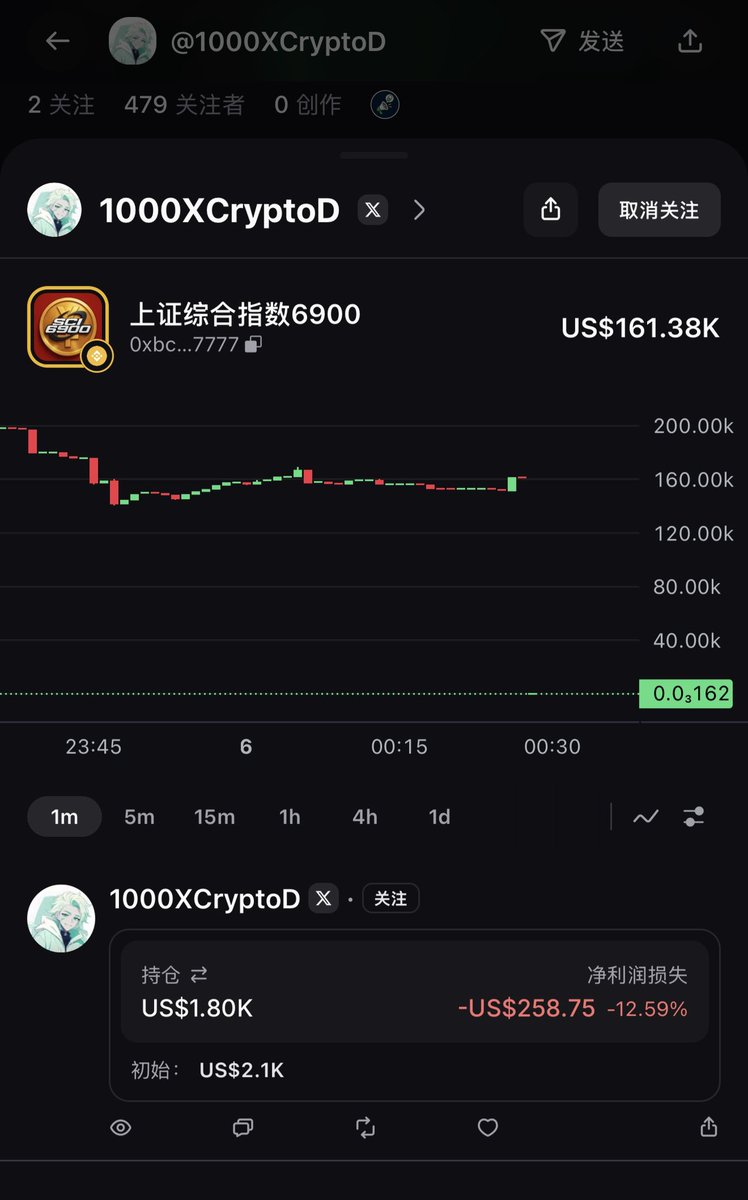Select the 1m chart interval
Screen dimensions: 748x1200
point(64,817)
